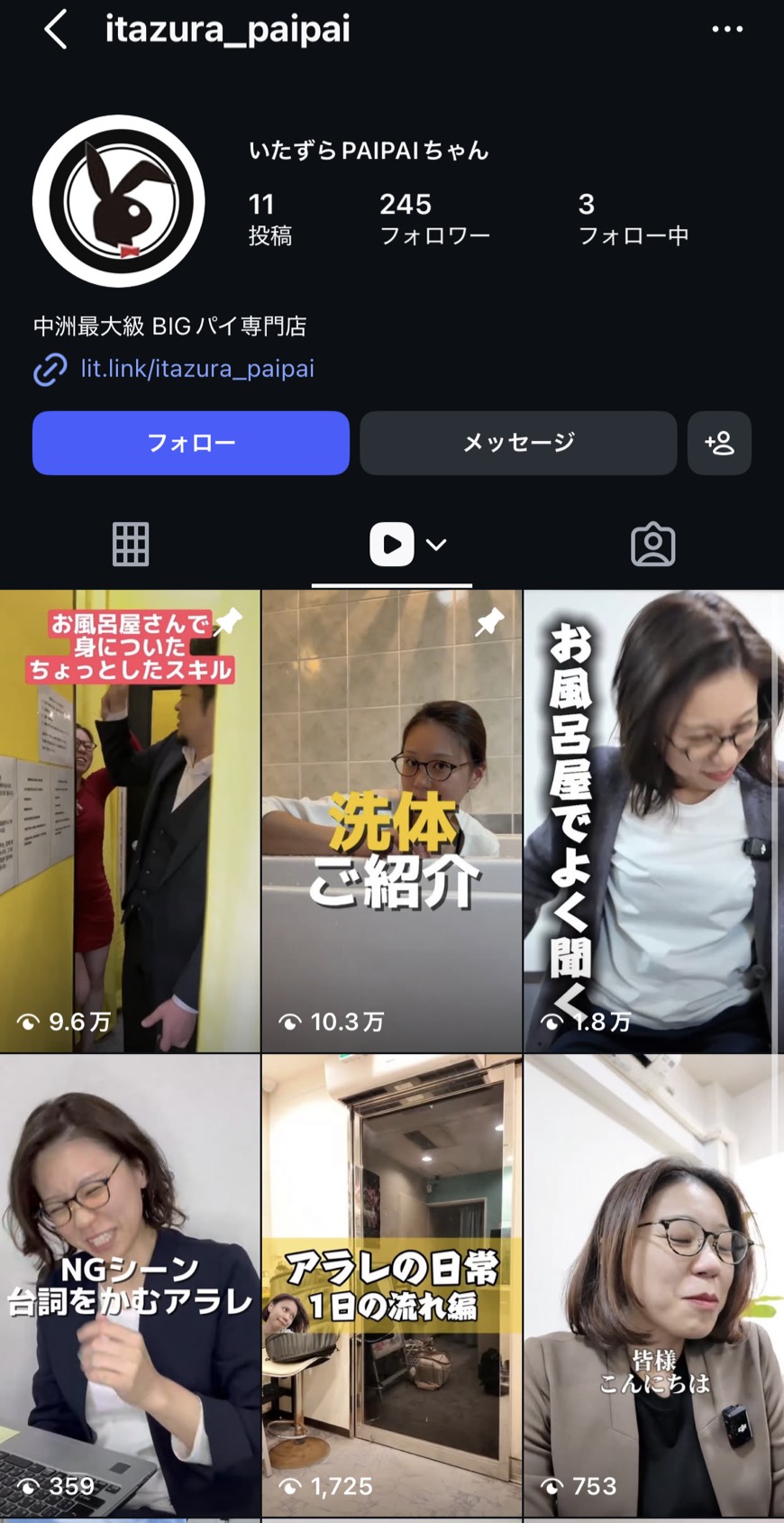Go back from itazura_paipai profile

(56, 30)
